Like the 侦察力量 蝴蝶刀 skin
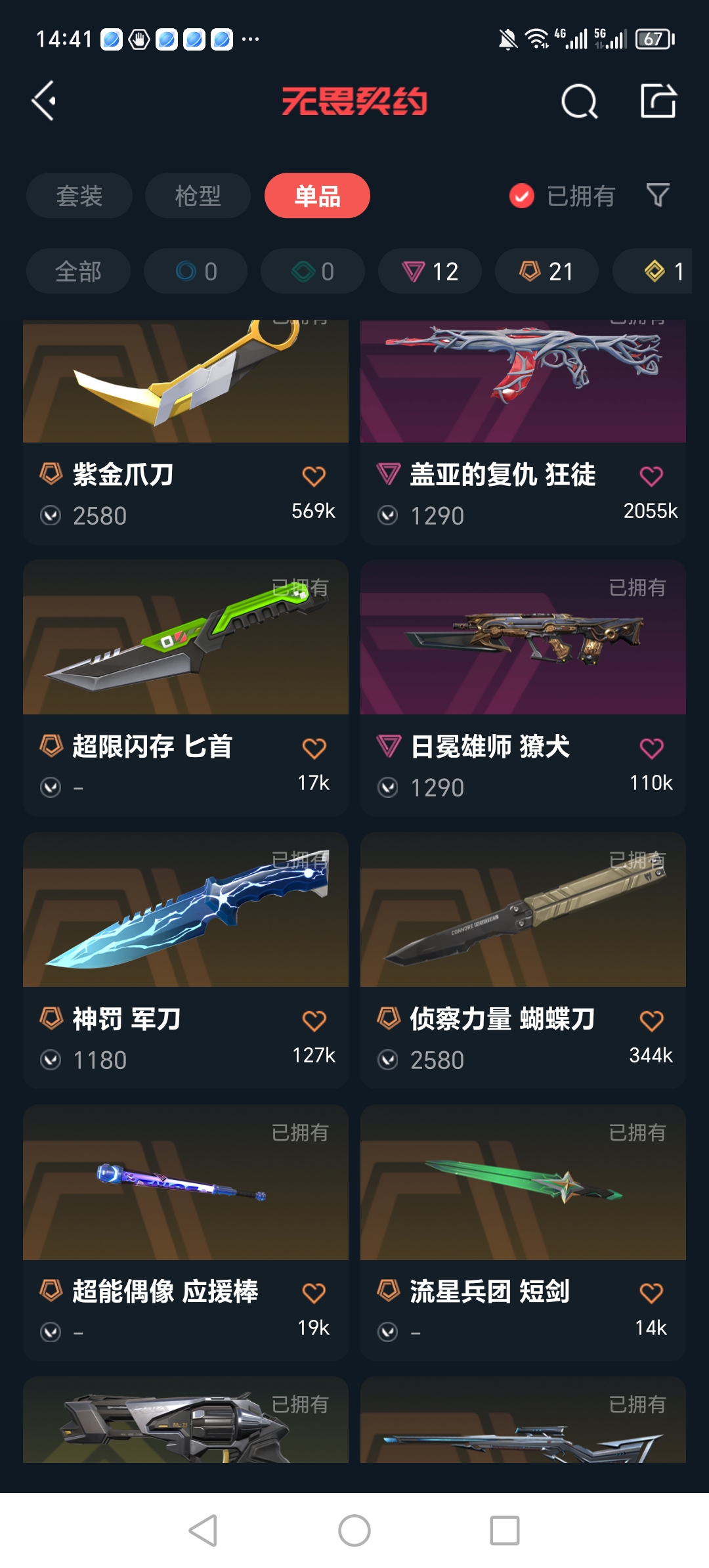The image size is (709, 1568). click(x=651, y=1021)
